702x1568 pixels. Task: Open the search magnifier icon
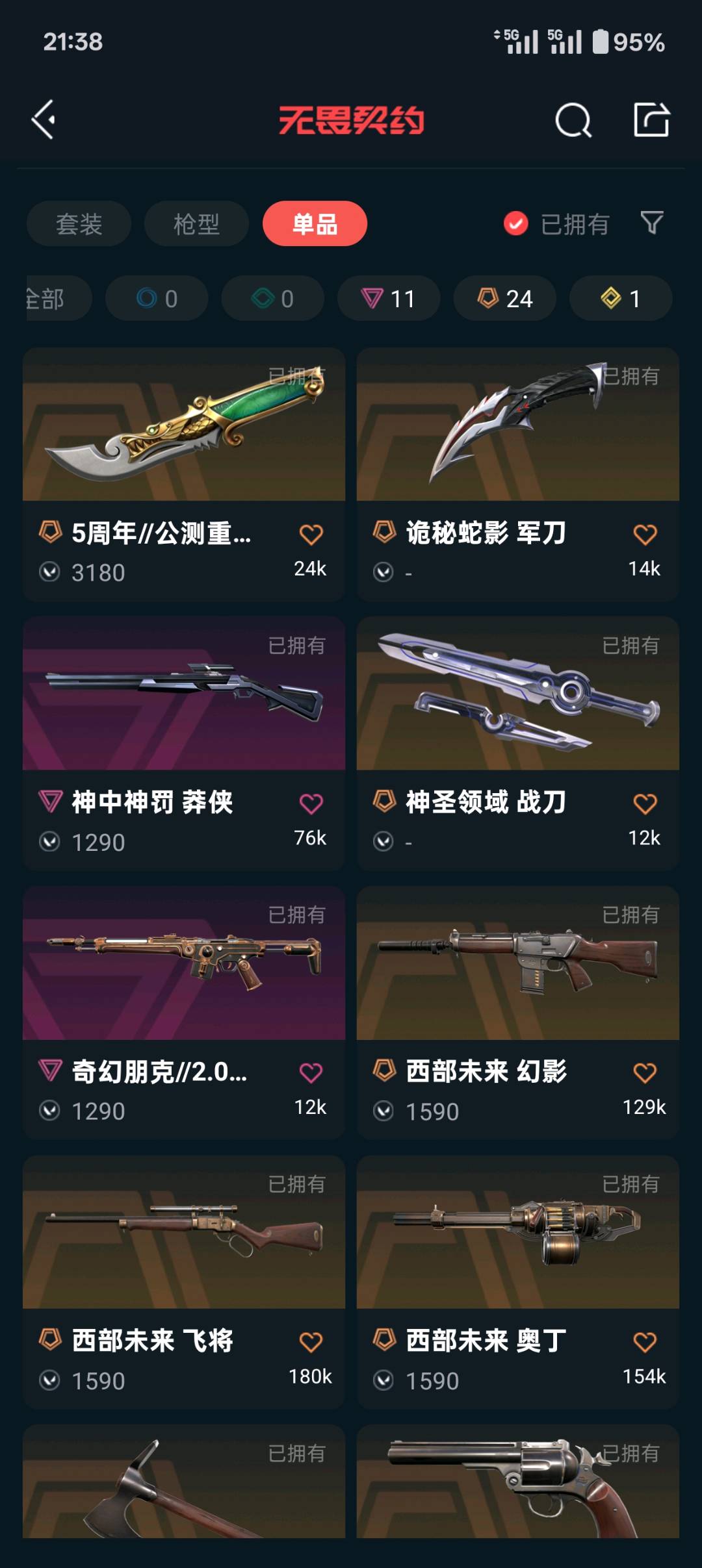573,120
